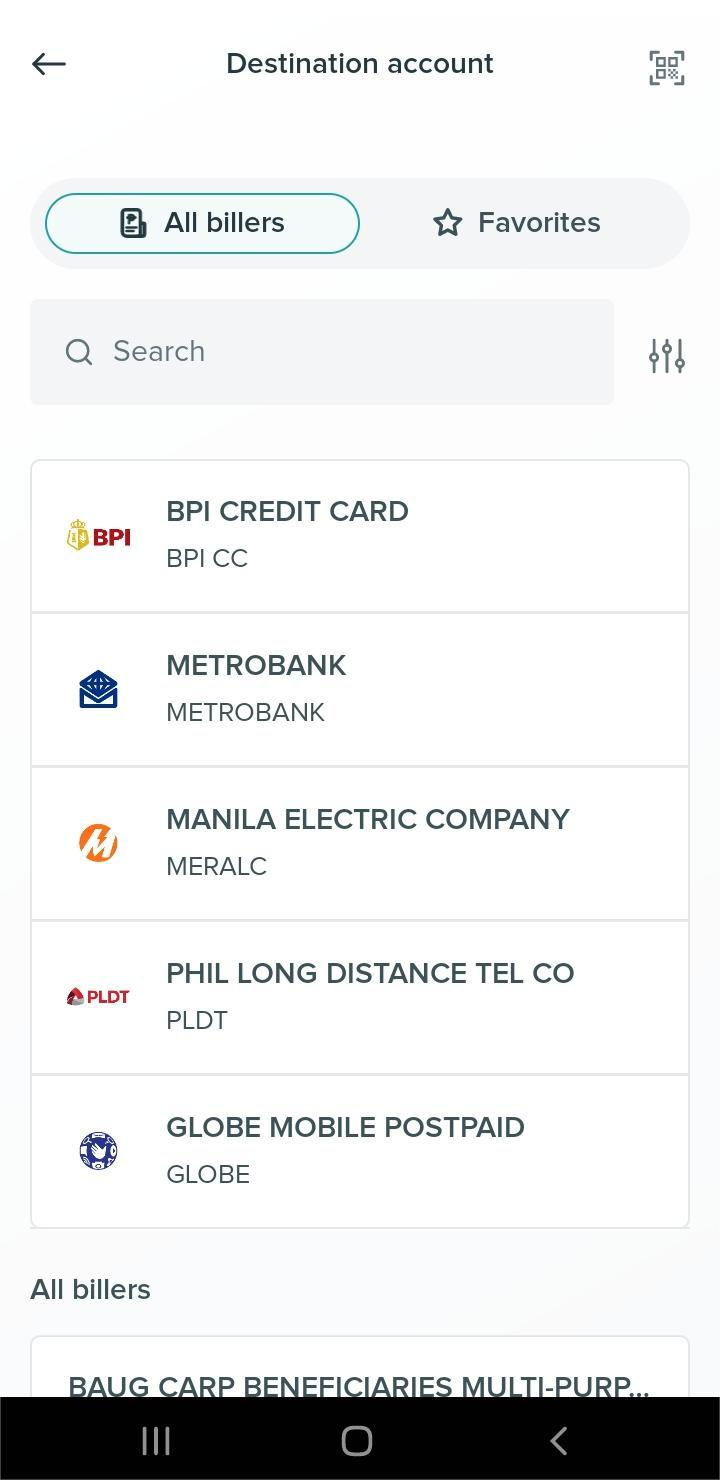
Task: Choose Metrobank as the biller
Action: (360, 689)
